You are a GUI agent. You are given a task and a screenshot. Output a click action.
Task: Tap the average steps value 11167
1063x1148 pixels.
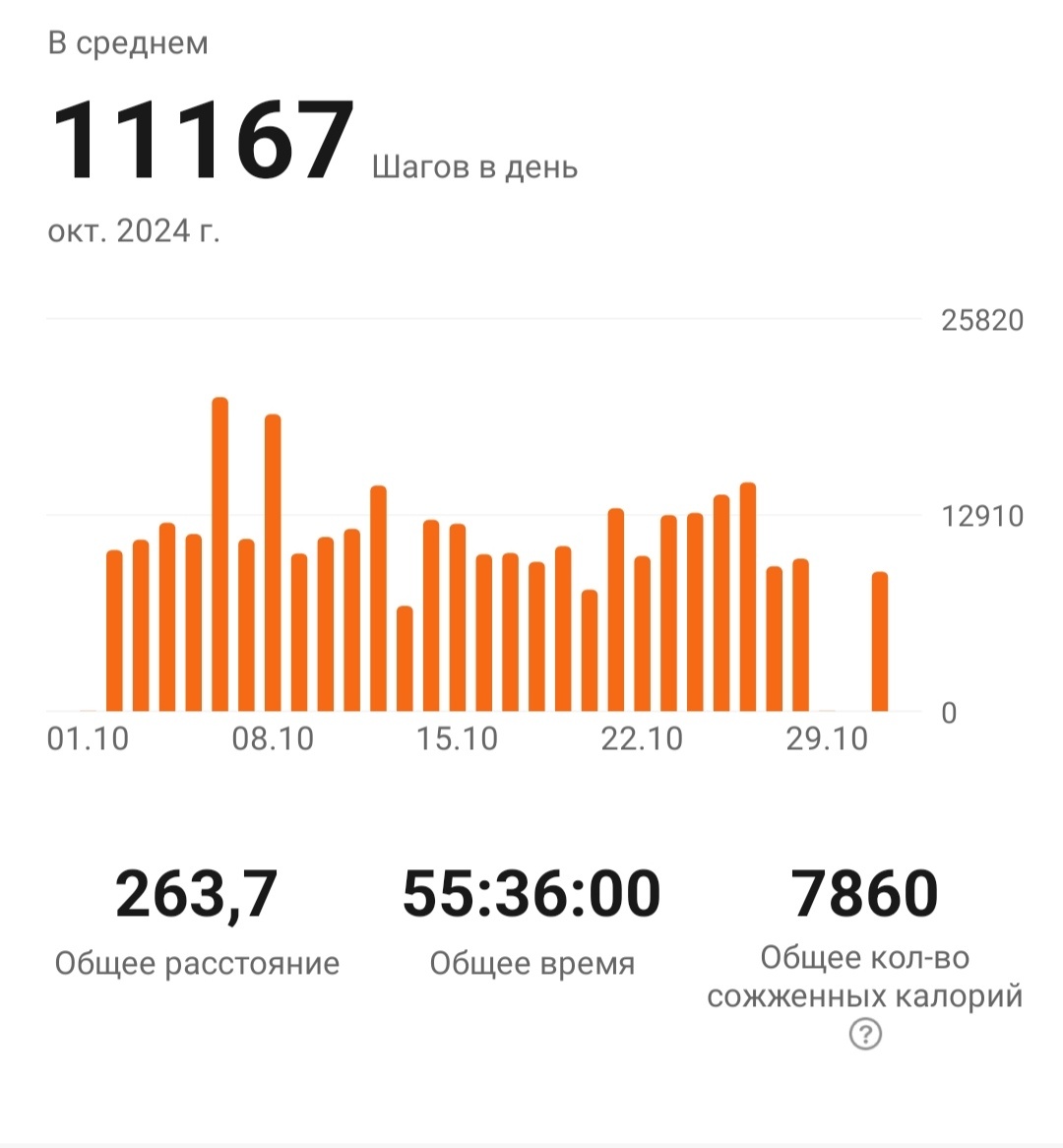(202, 138)
